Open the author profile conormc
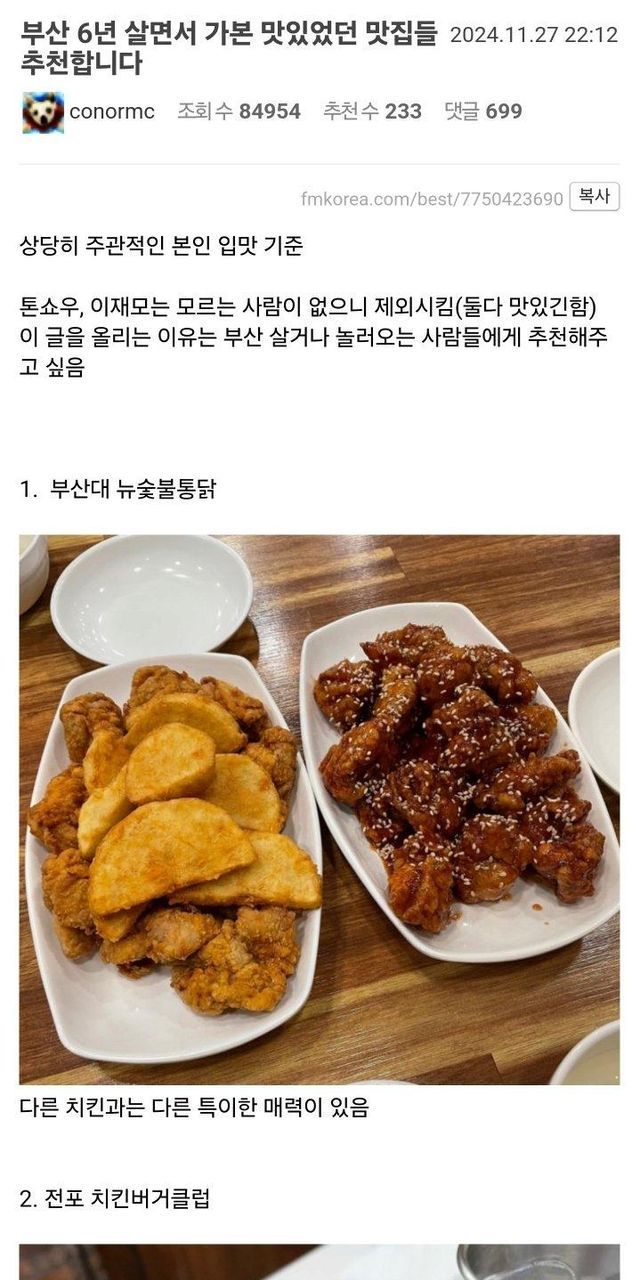This screenshot has height=1280, width=640. click(x=111, y=112)
